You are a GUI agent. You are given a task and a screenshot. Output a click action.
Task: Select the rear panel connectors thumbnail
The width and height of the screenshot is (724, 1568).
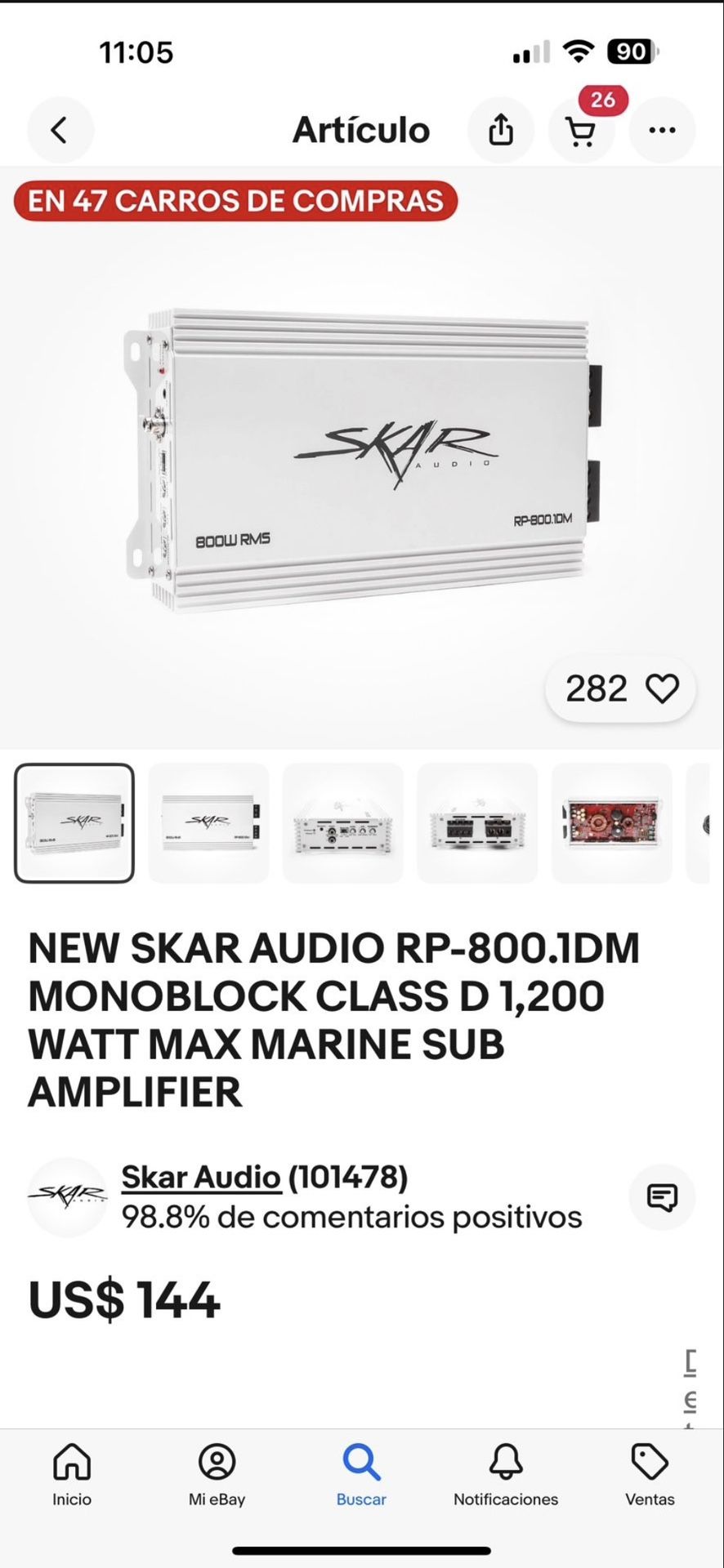[477, 822]
